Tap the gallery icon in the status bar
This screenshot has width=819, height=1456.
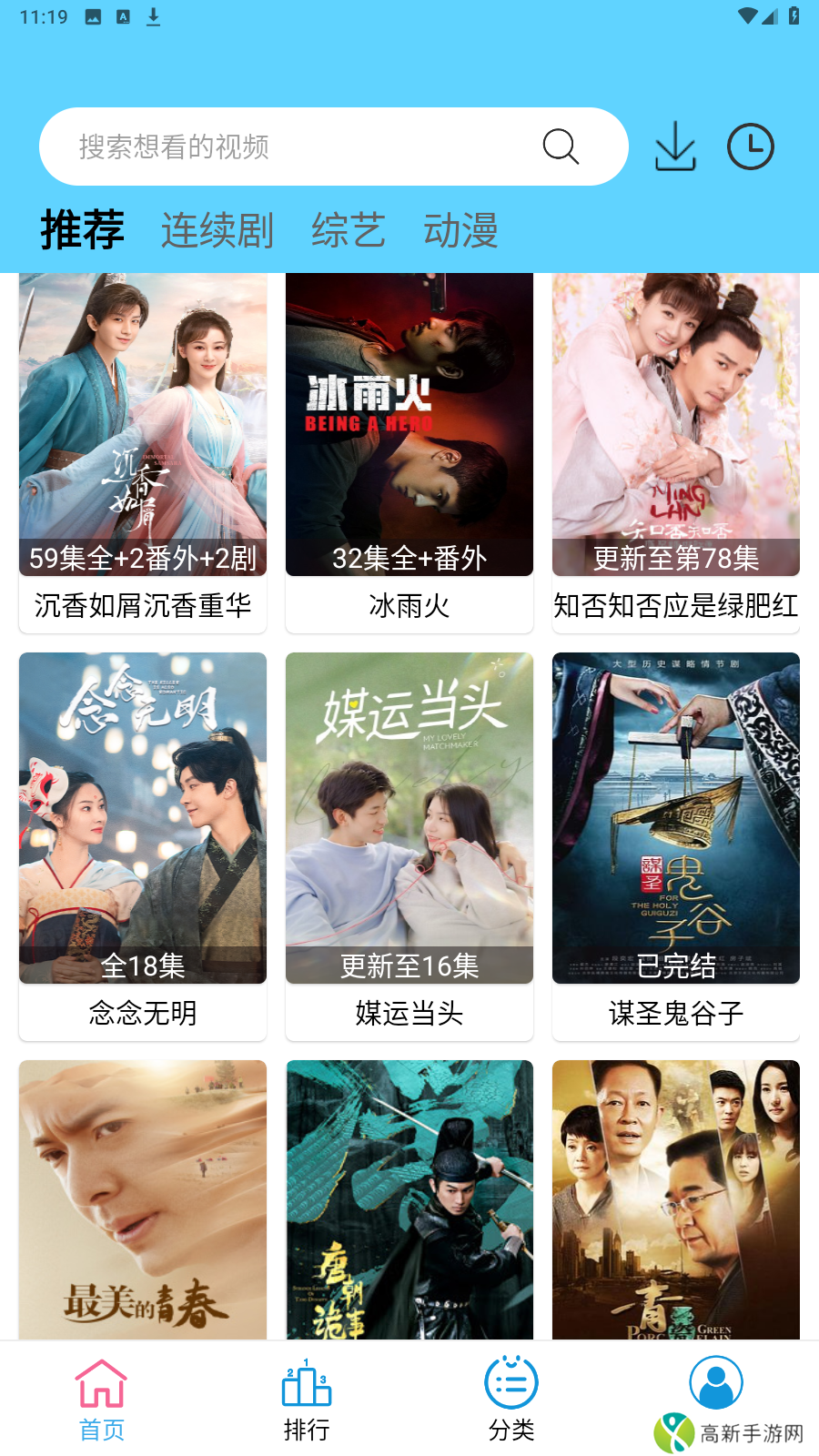point(94,15)
